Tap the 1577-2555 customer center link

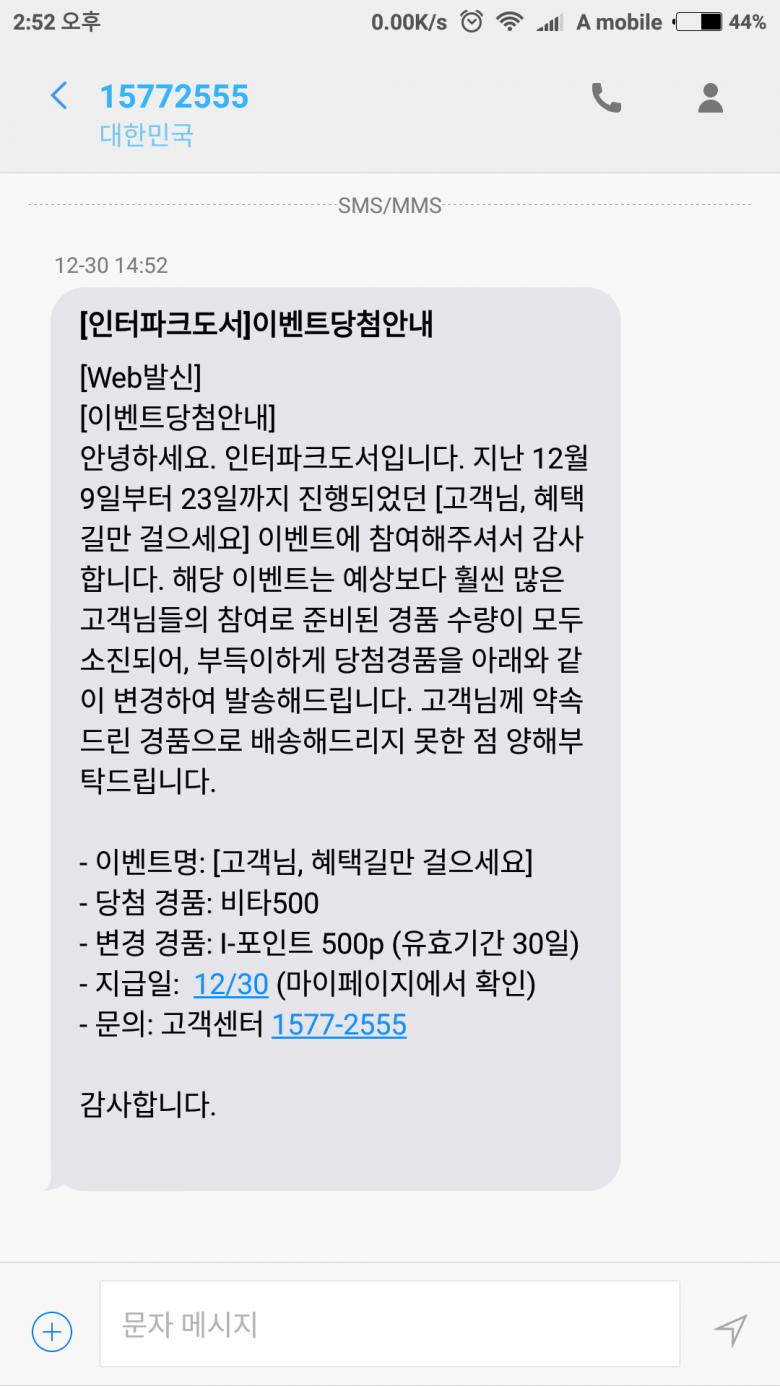[x=339, y=1026]
